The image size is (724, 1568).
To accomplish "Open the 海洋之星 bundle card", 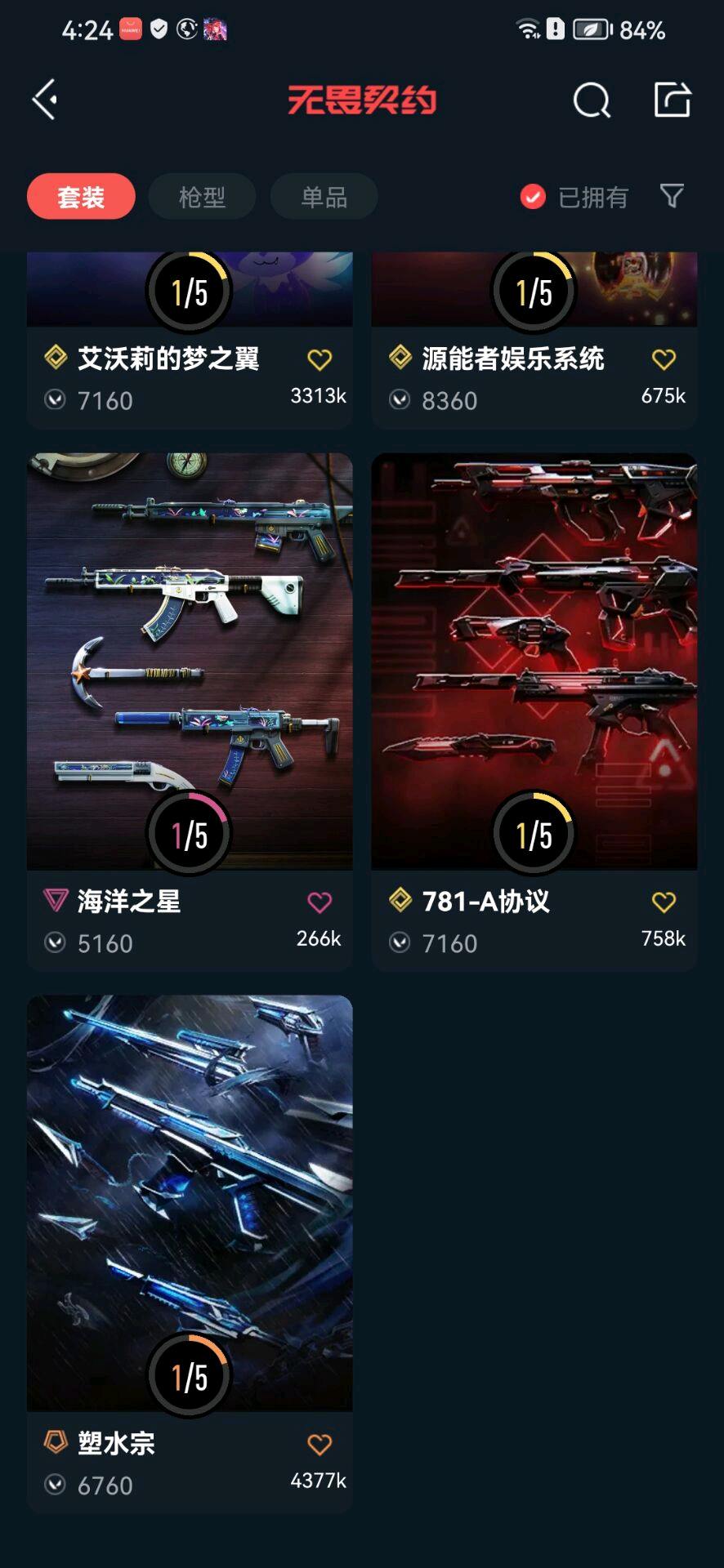I will (190, 661).
